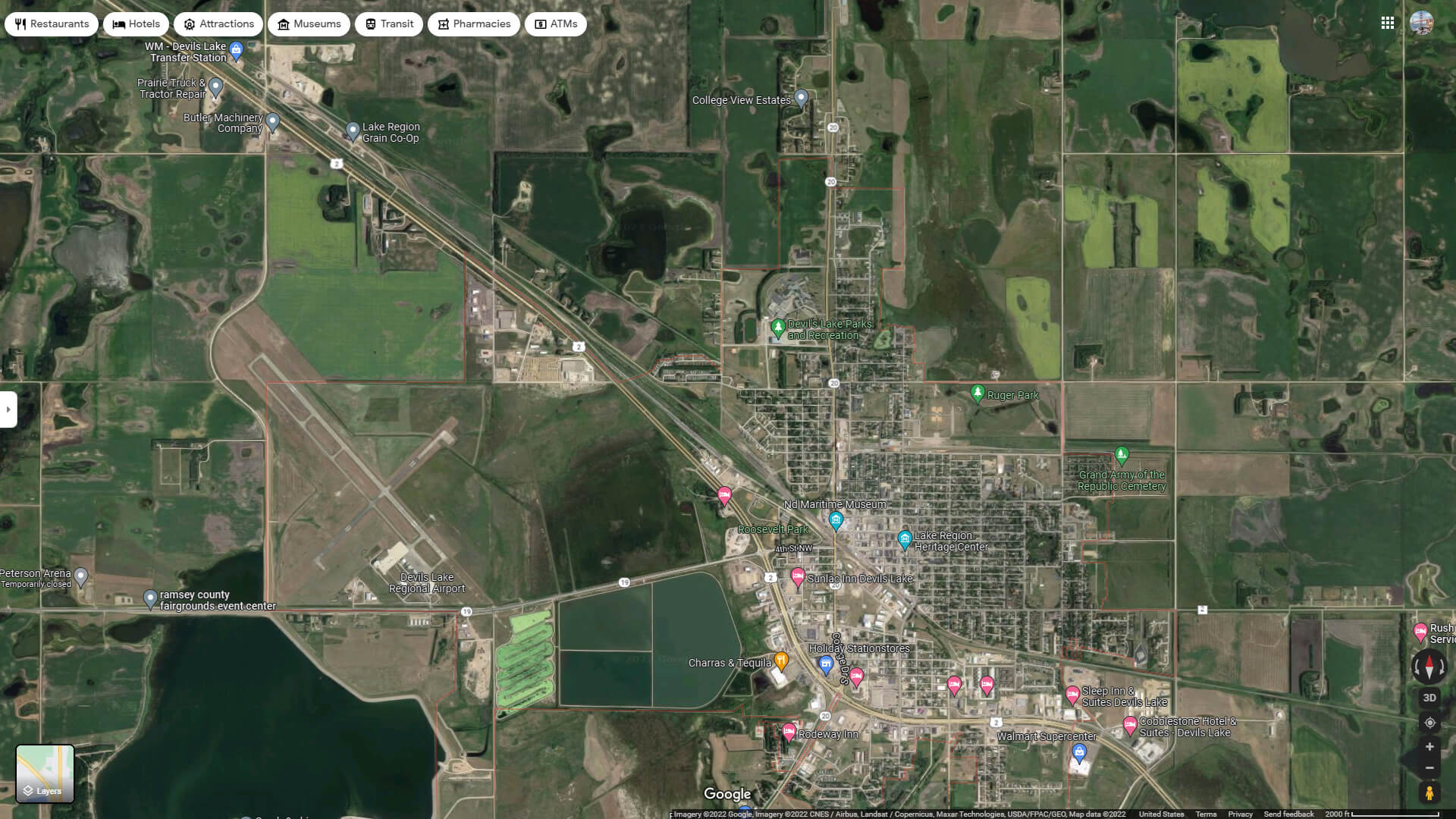Open Devils Lake Regional Airport place

pos(427,582)
